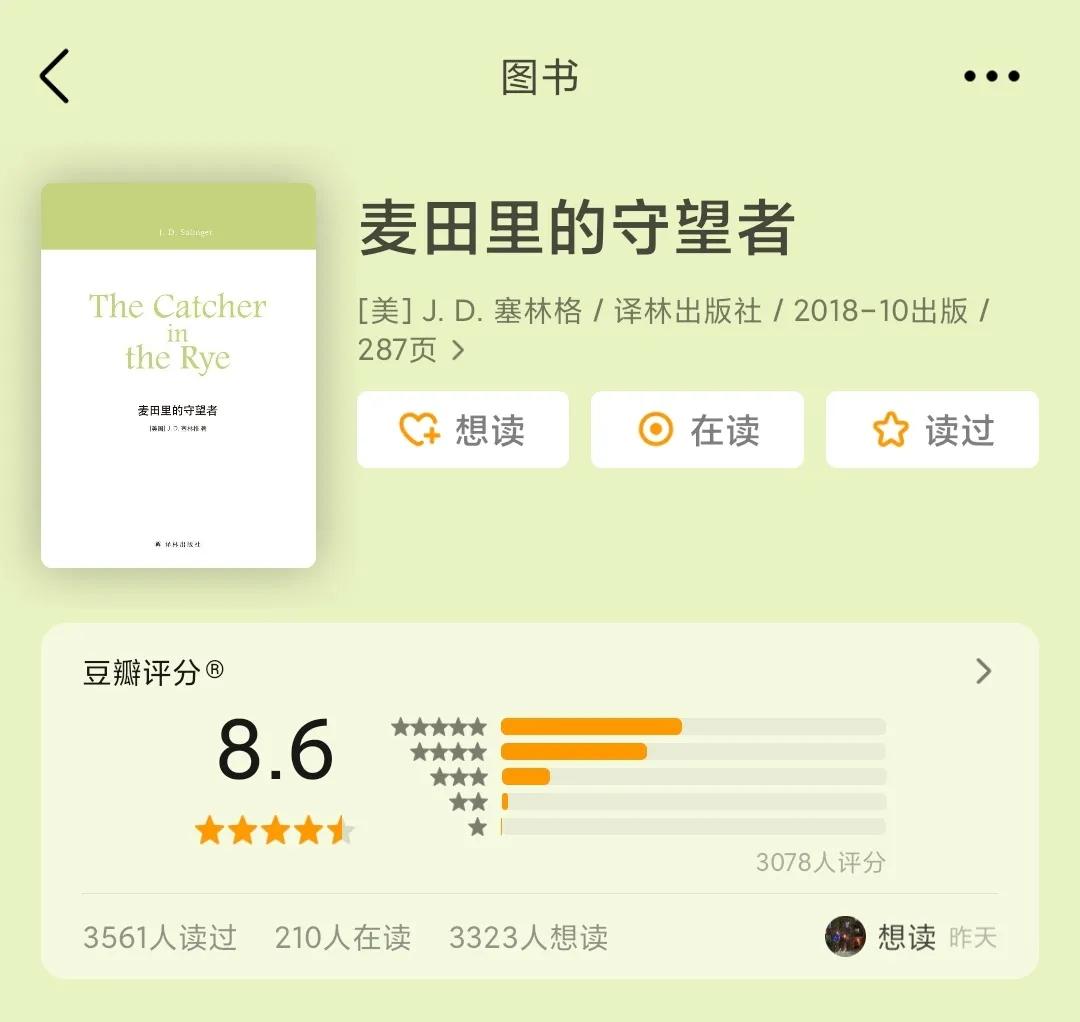Viewport: 1080px width, 1022px height.
Task: Expand book details chevron after 287页
Action: pos(458,350)
